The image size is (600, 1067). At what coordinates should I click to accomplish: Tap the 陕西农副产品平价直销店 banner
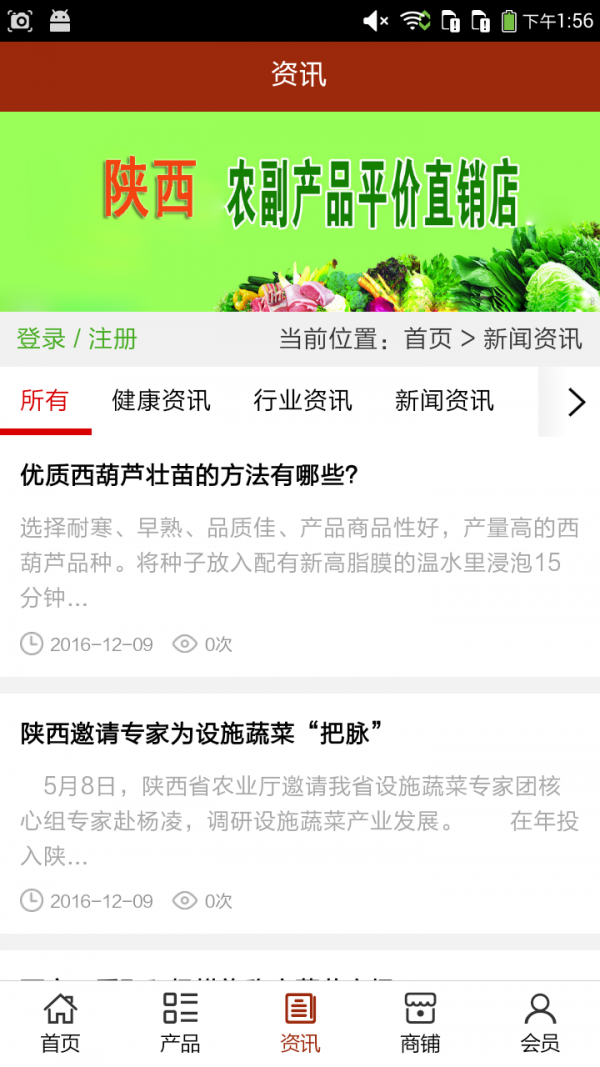click(300, 211)
